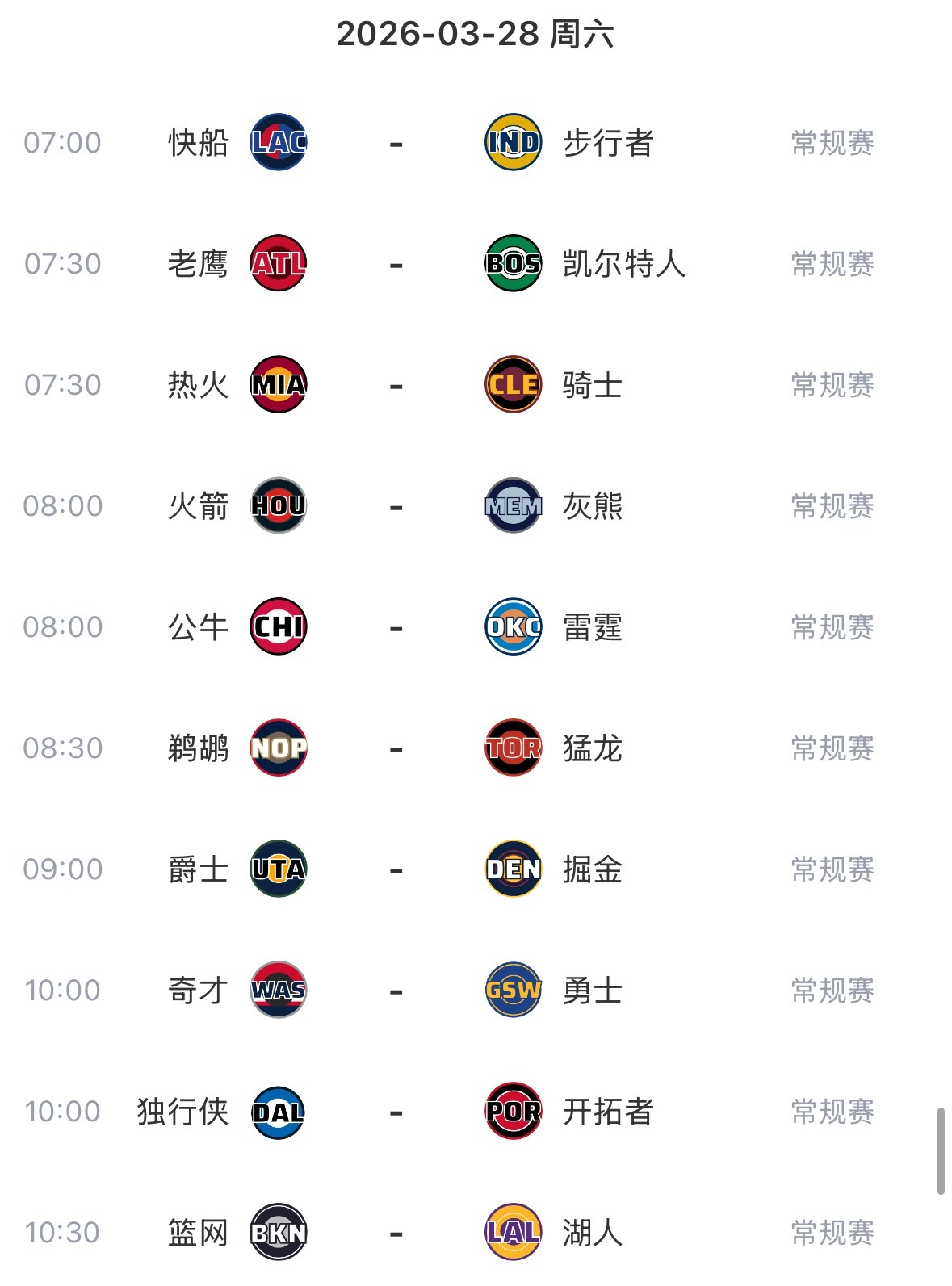Open the Rockets HOU logo
The image size is (952, 1286).
tap(278, 505)
